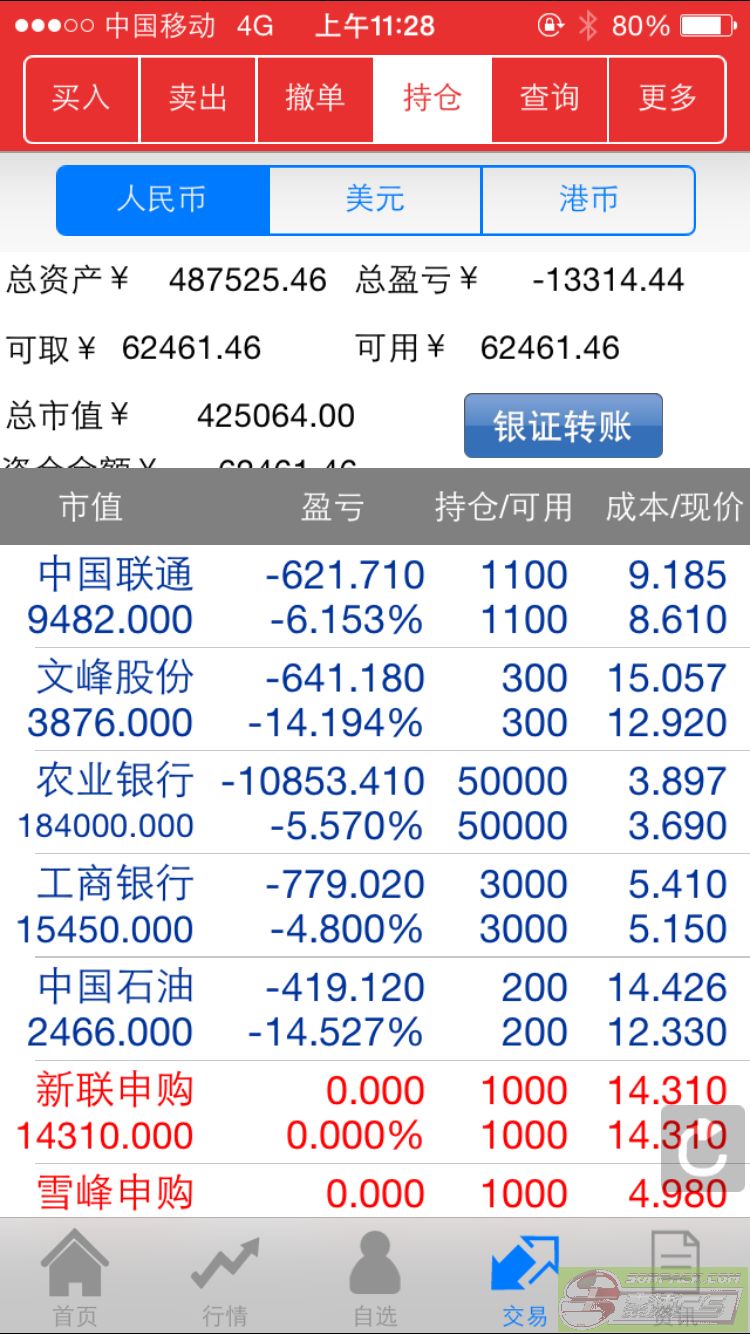This screenshot has height=1334, width=750.
Task: Open the 文峰股份 holding row
Action: tap(375, 700)
